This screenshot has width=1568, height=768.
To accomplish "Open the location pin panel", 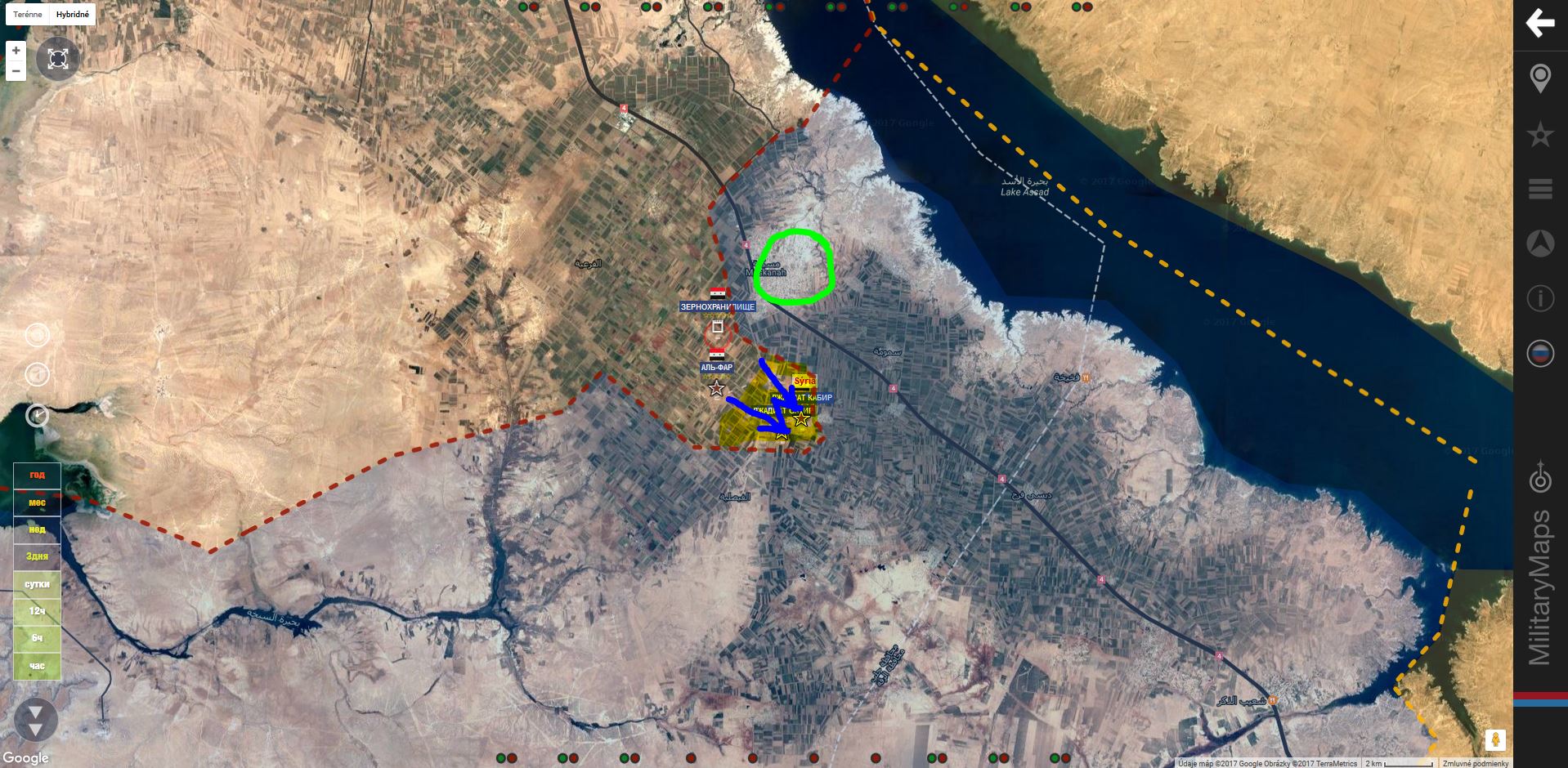I will [x=1540, y=79].
